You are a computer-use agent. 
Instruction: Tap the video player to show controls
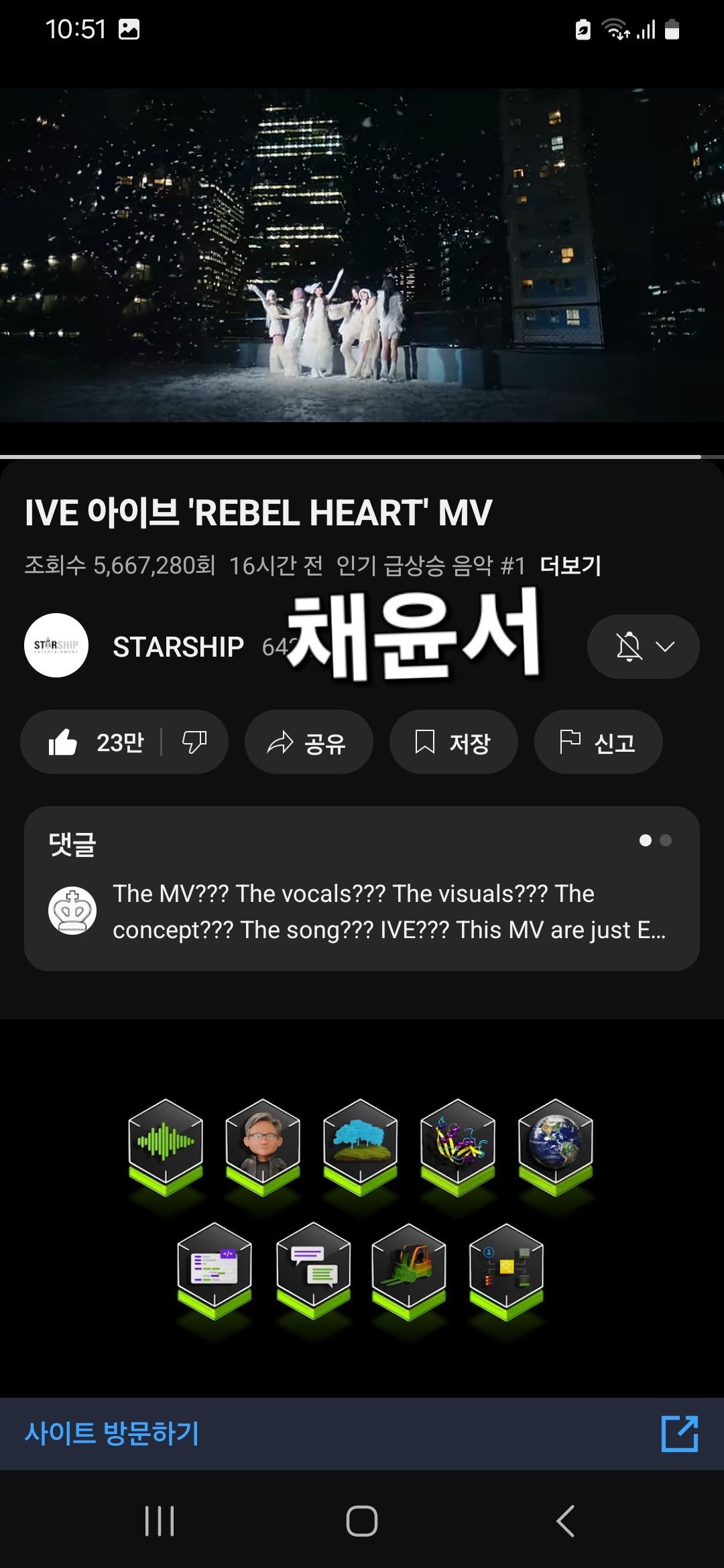pos(362,255)
